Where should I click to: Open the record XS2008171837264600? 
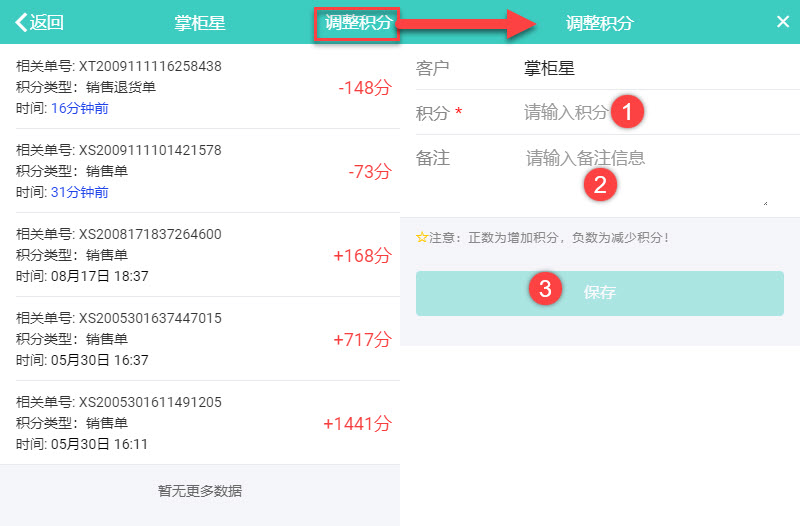click(200, 255)
